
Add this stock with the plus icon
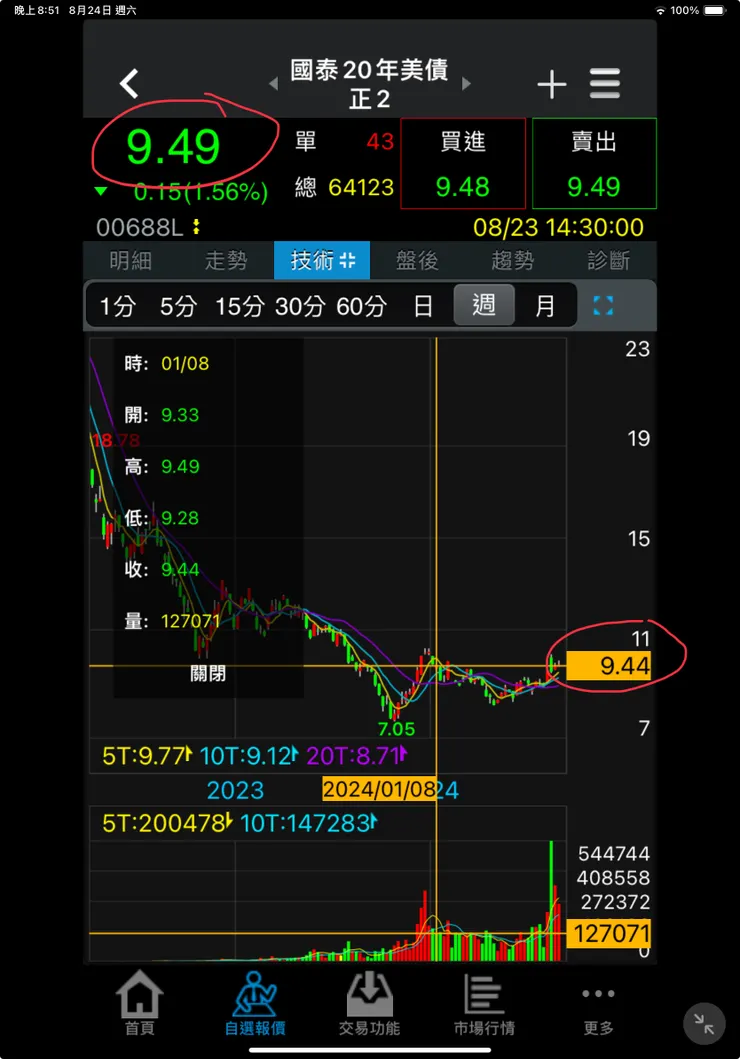click(x=552, y=84)
